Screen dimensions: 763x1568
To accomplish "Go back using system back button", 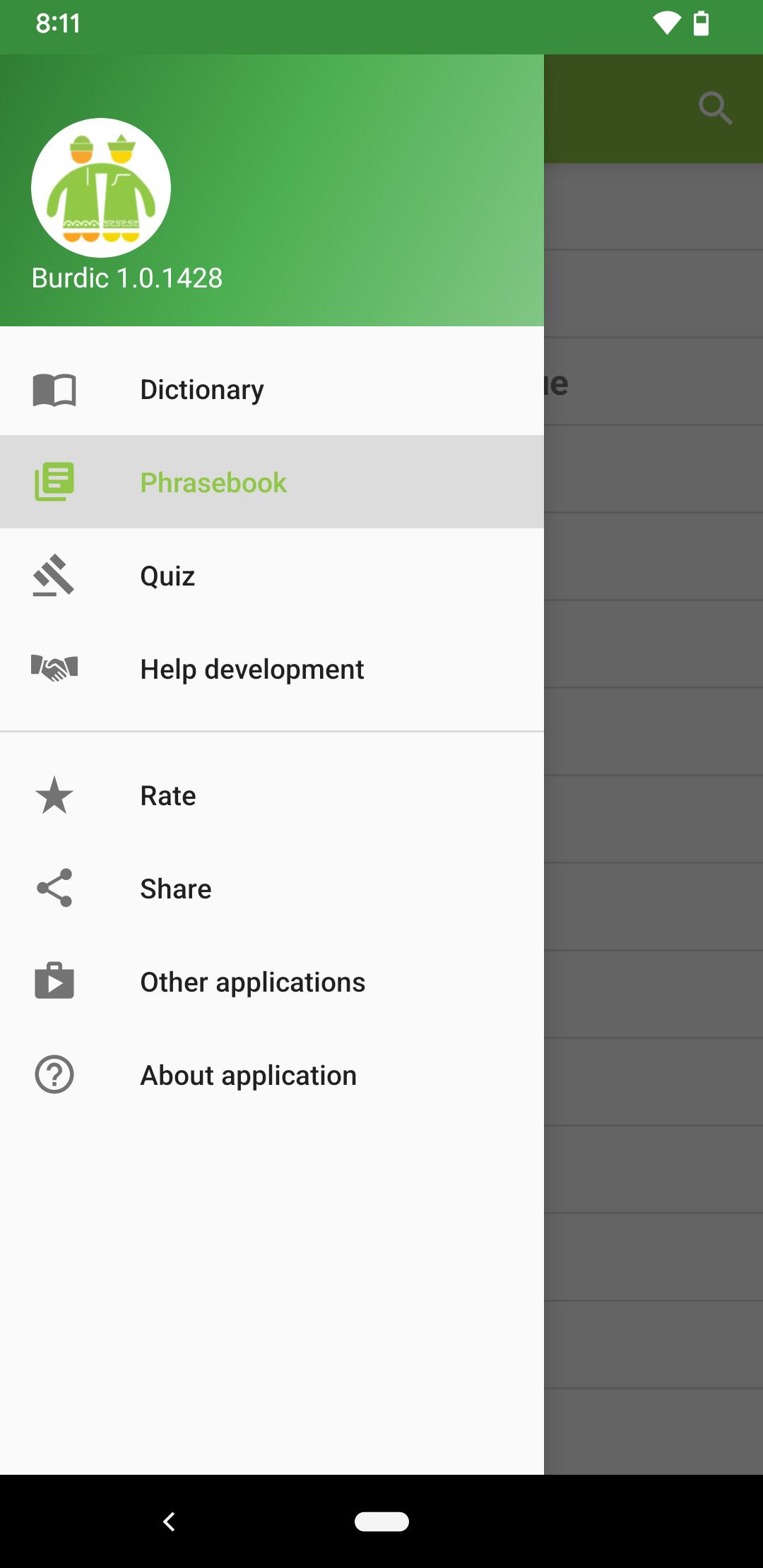I will 169,1521.
